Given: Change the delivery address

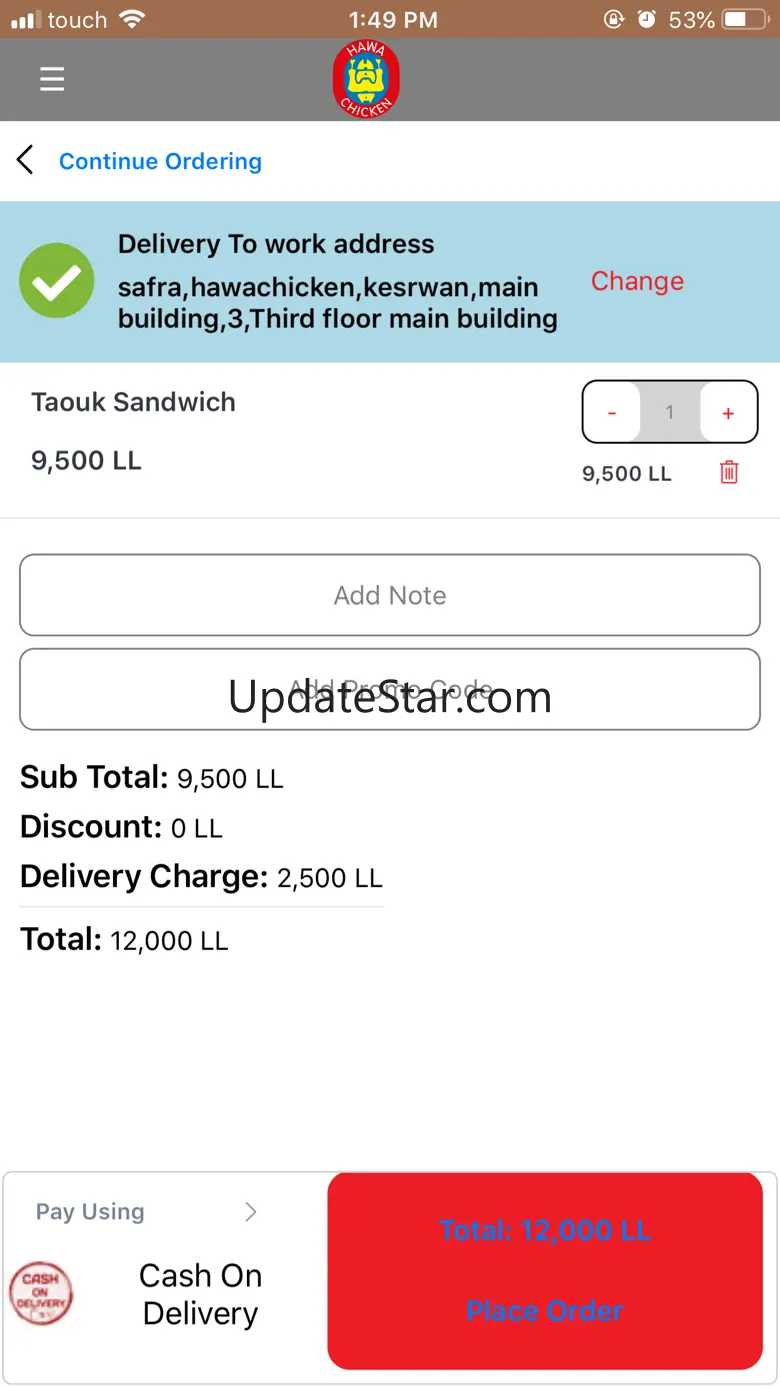Looking at the screenshot, I should coord(637,282).
